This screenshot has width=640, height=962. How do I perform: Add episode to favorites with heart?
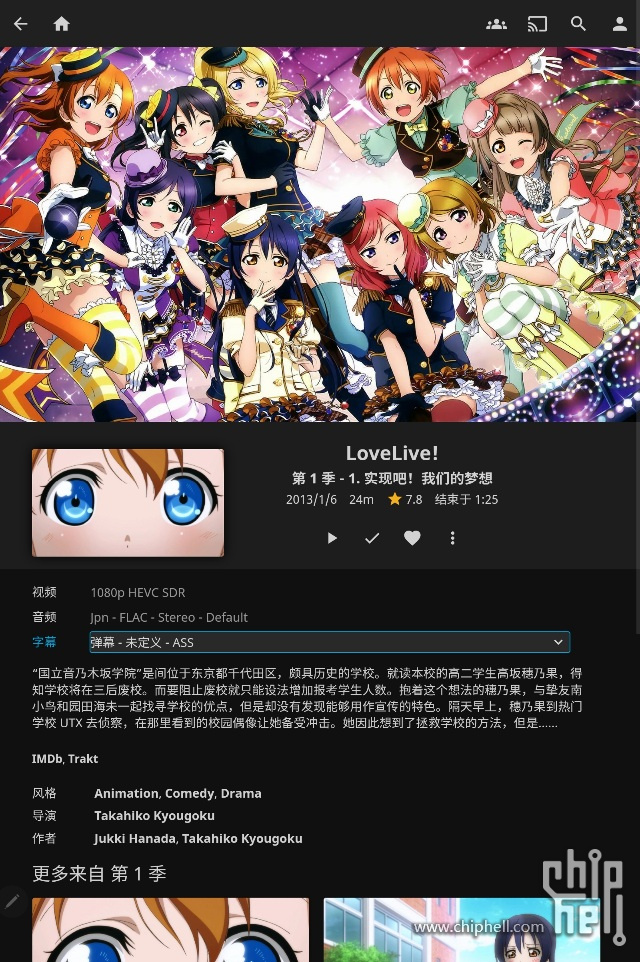412,538
